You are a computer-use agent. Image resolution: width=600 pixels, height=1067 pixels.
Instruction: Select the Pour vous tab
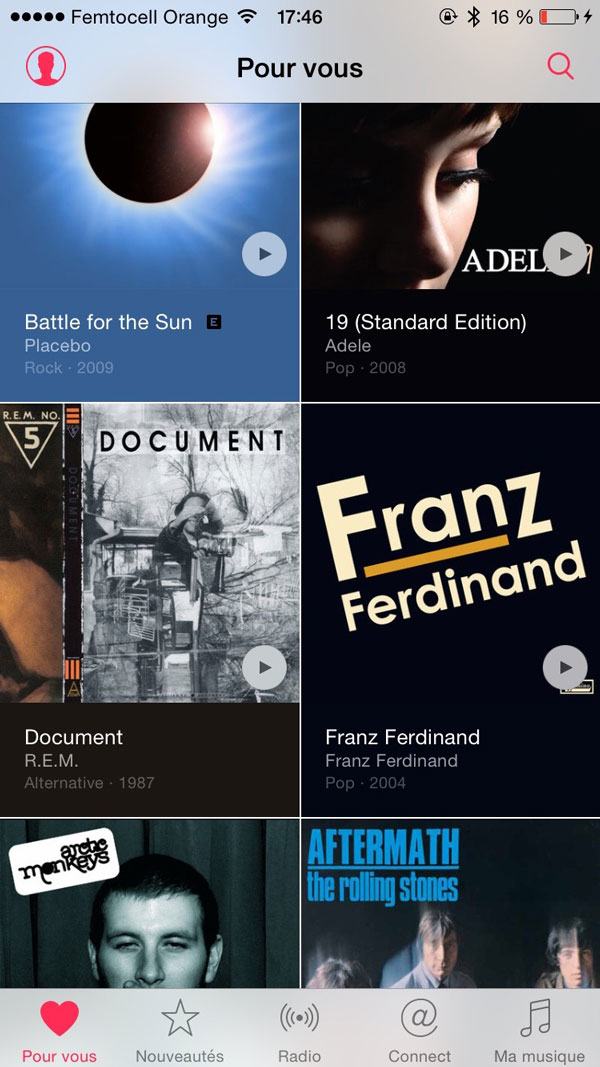pyautogui.click(x=59, y=1029)
